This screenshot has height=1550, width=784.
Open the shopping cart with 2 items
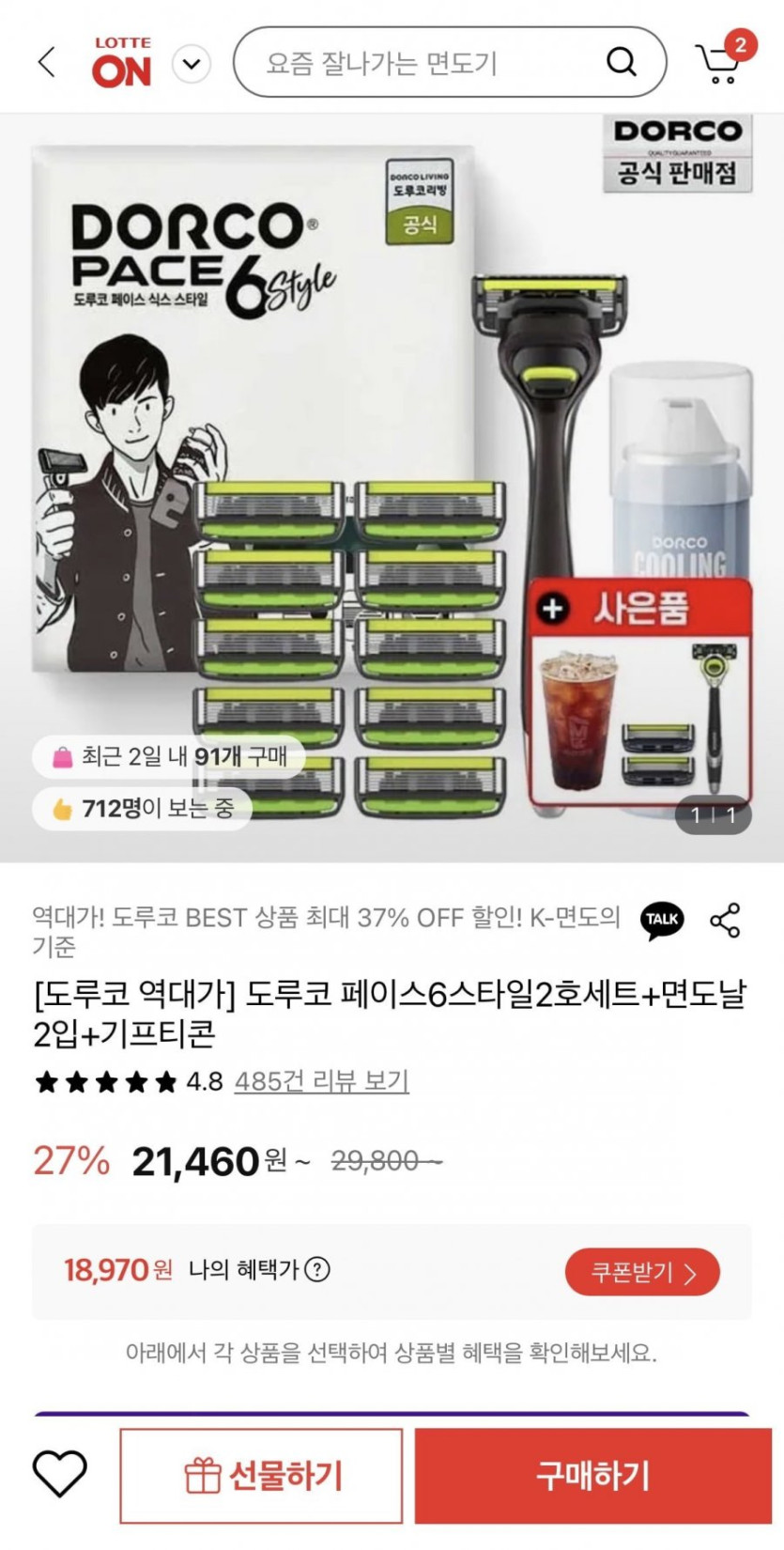click(721, 63)
